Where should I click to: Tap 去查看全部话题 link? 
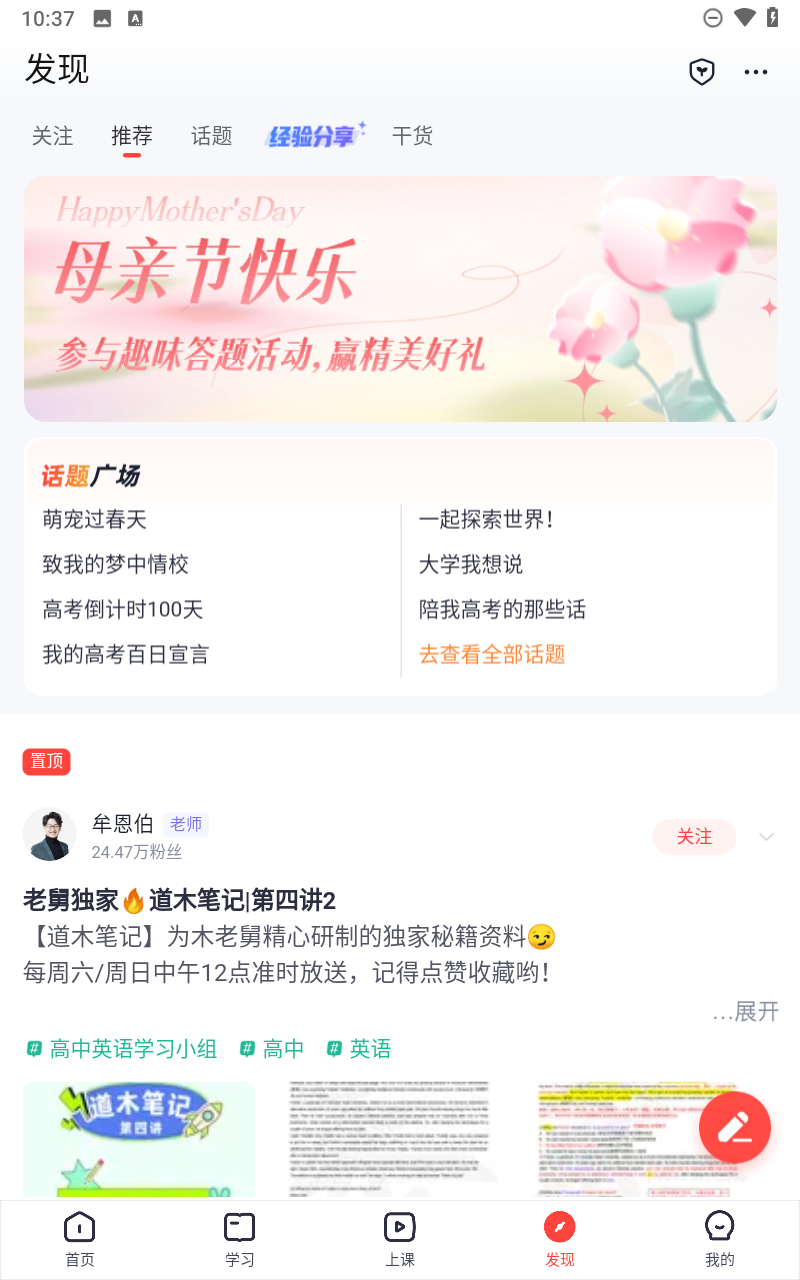(492, 654)
